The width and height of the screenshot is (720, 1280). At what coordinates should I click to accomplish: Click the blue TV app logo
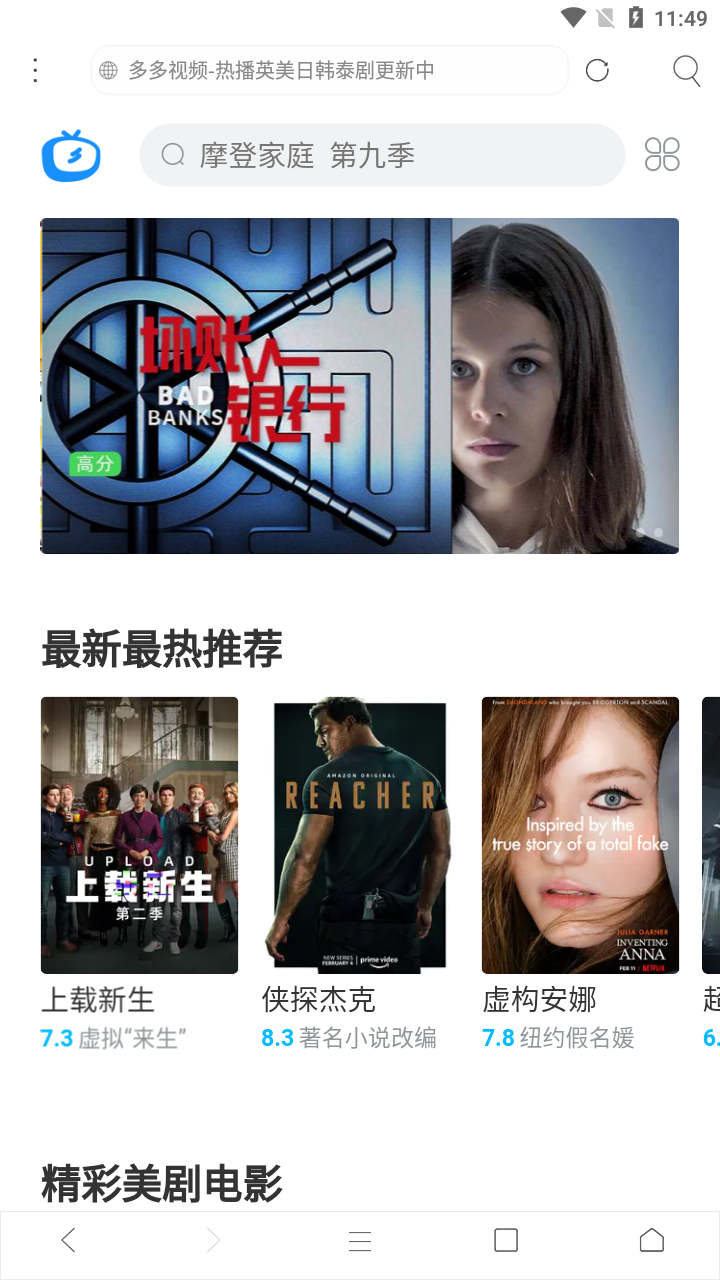[x=71, y=155]
